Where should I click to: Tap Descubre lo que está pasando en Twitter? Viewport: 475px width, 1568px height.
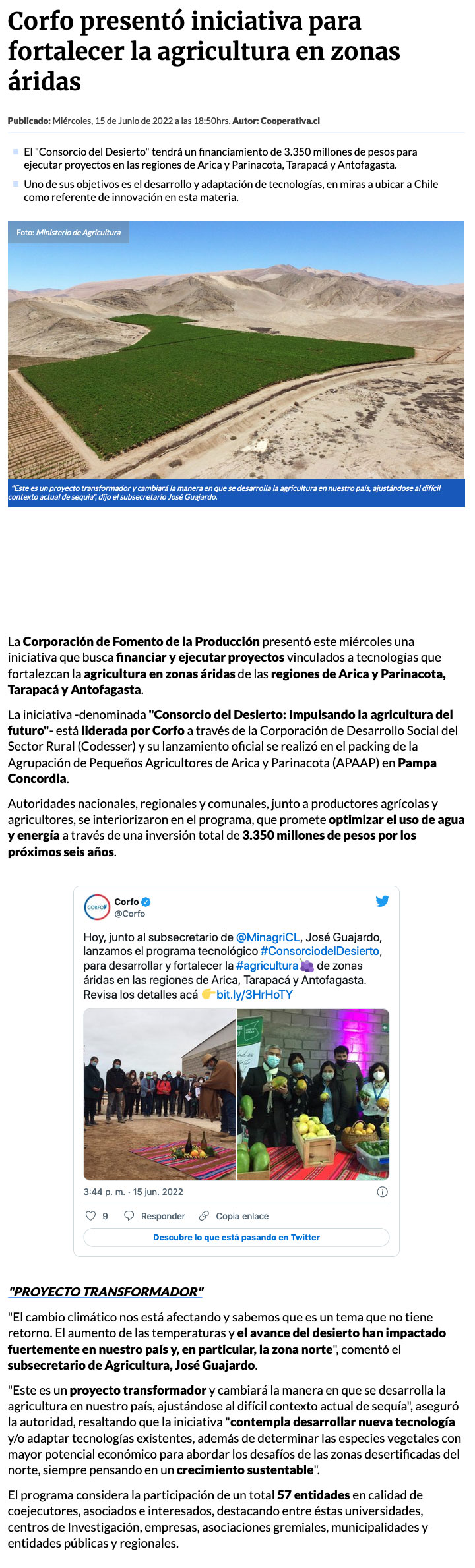(236, 1237)
